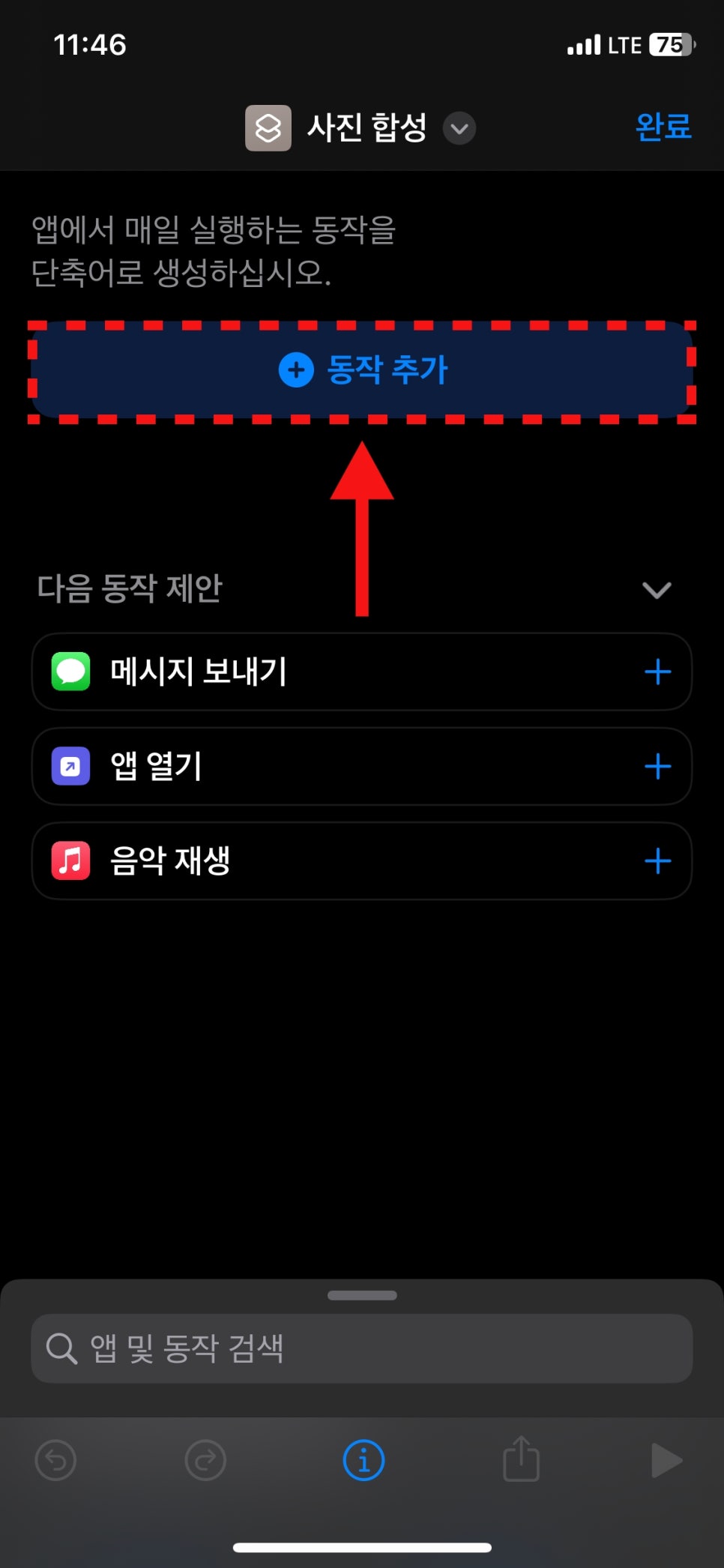Open the 사진 합성 title dropdown
The height and width of the screenshot is (1568, 724).
(x=459, y=128)
